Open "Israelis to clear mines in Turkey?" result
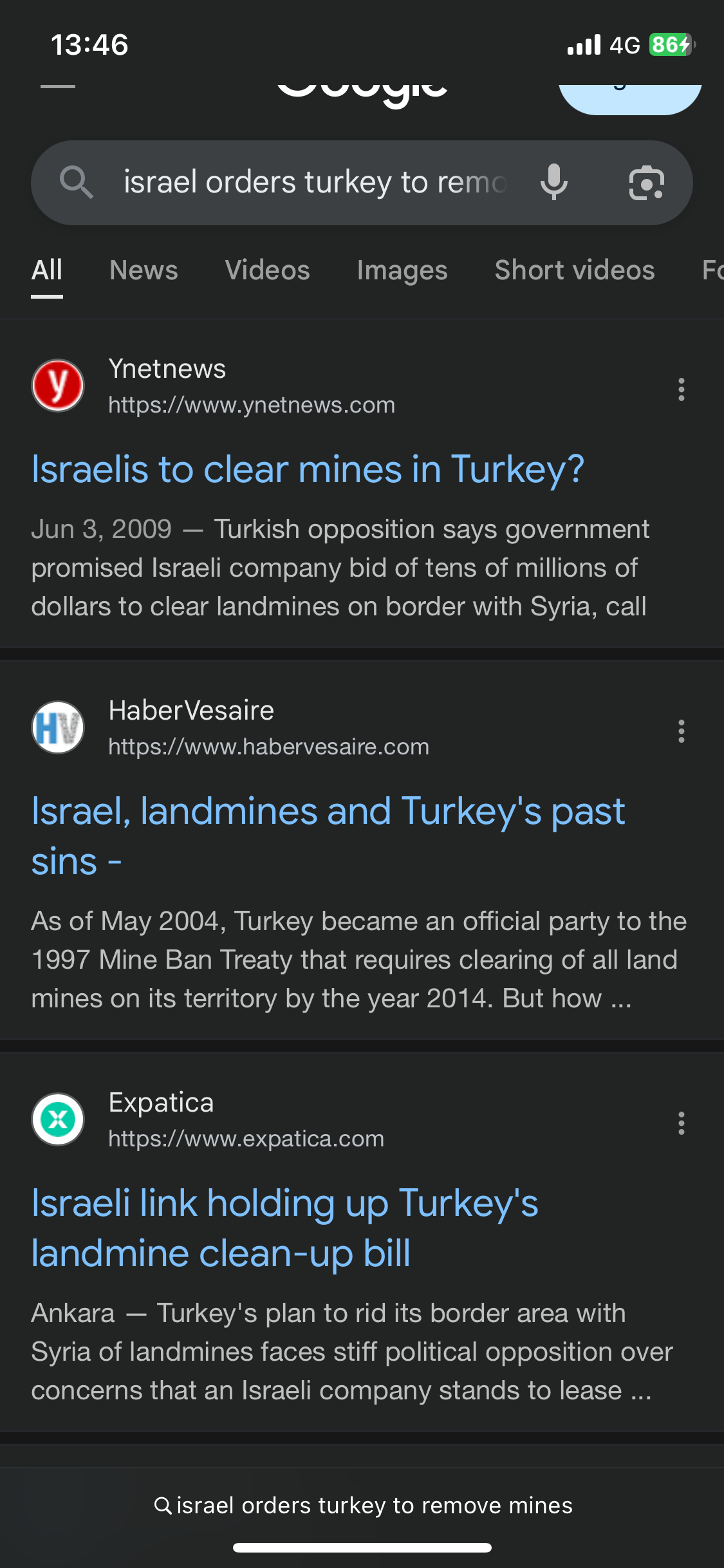724x1568 pixels. point(308,469)
